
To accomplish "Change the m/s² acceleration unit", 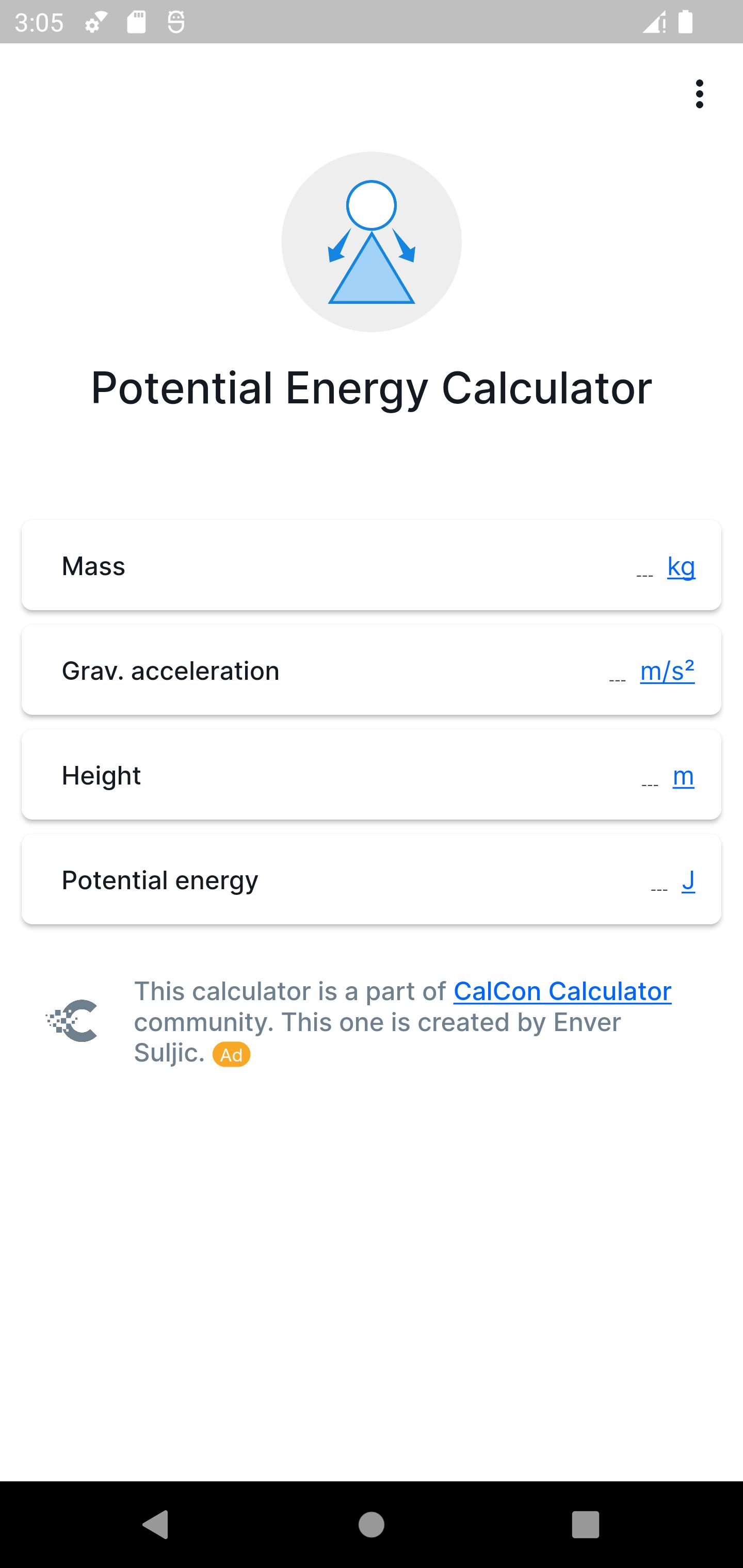I will (667, 671).
